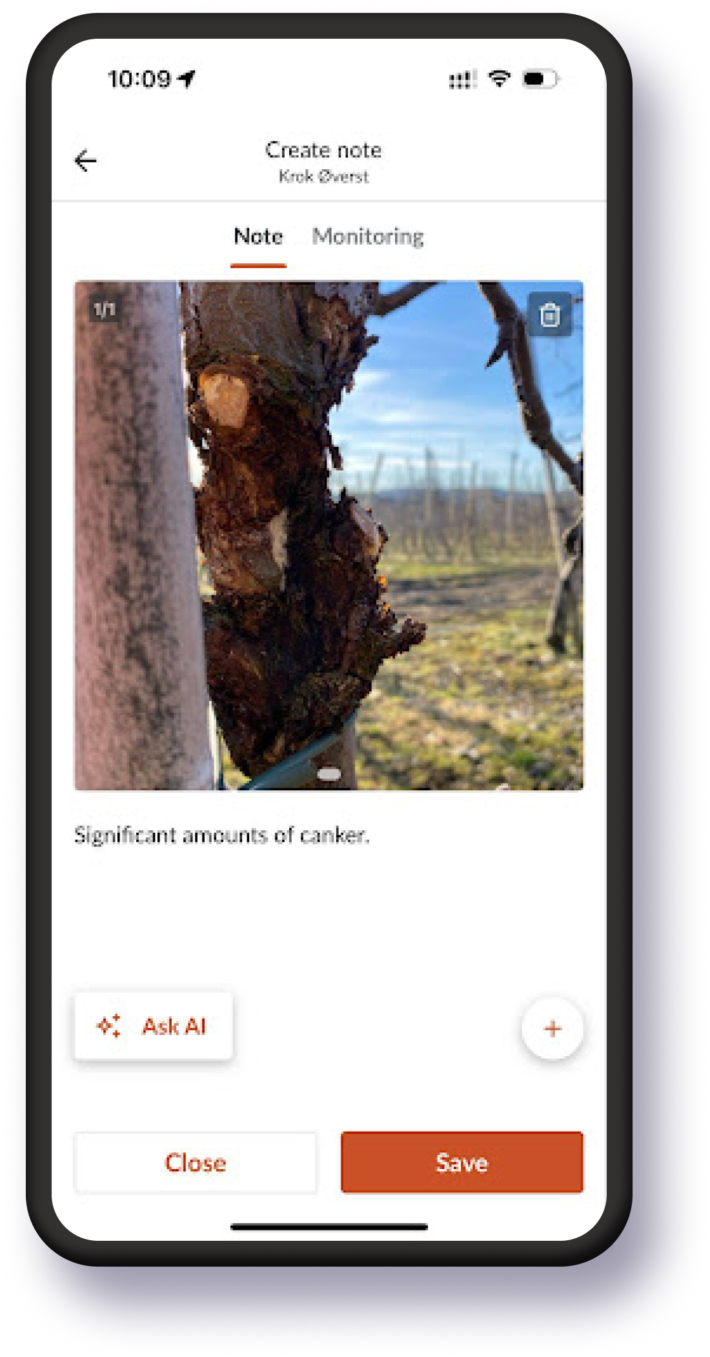Delete the photo with the trash icon
The image size is (710, 1357).
point(549,315)
